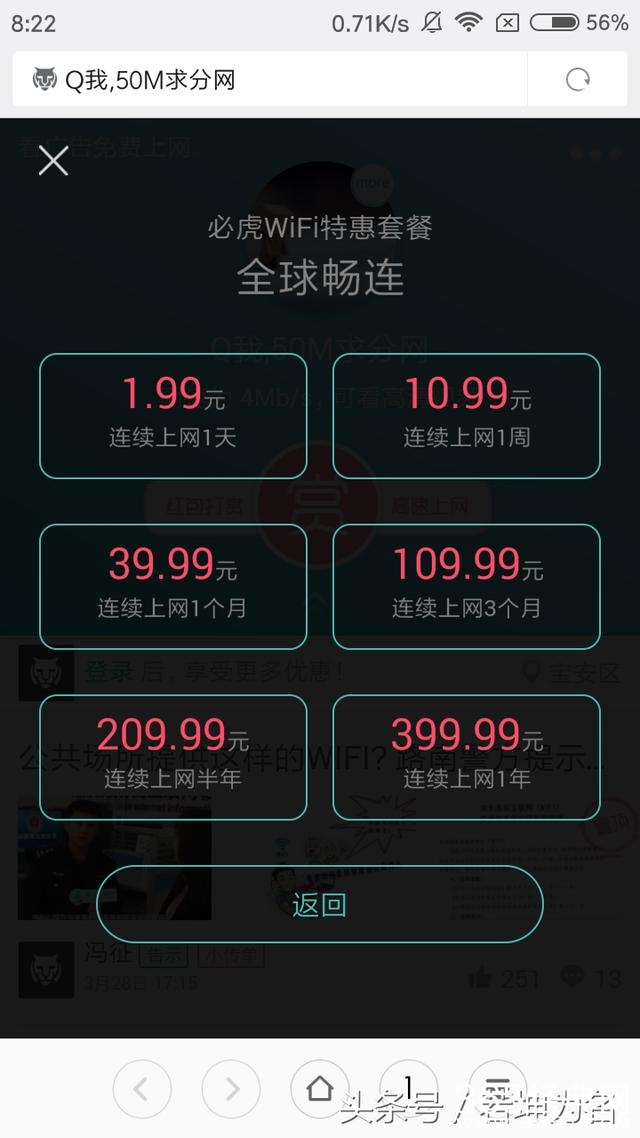Pick the 399.99元 one-year package

pyautogui.click(x=466, y=756)
